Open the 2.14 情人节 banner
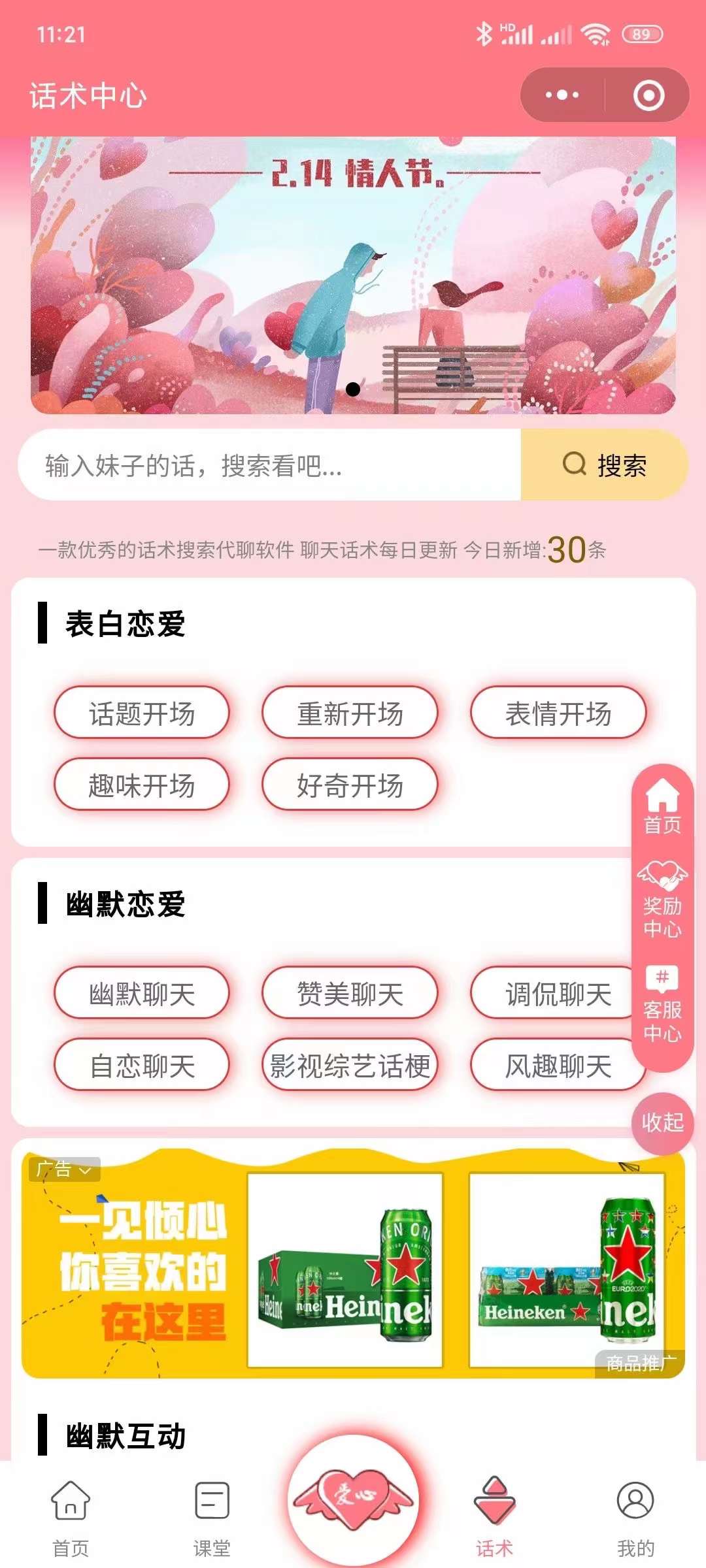Image resolution: width=706 pixels, height=1568 pixels. pyautogui.click(x=353, y=274)
